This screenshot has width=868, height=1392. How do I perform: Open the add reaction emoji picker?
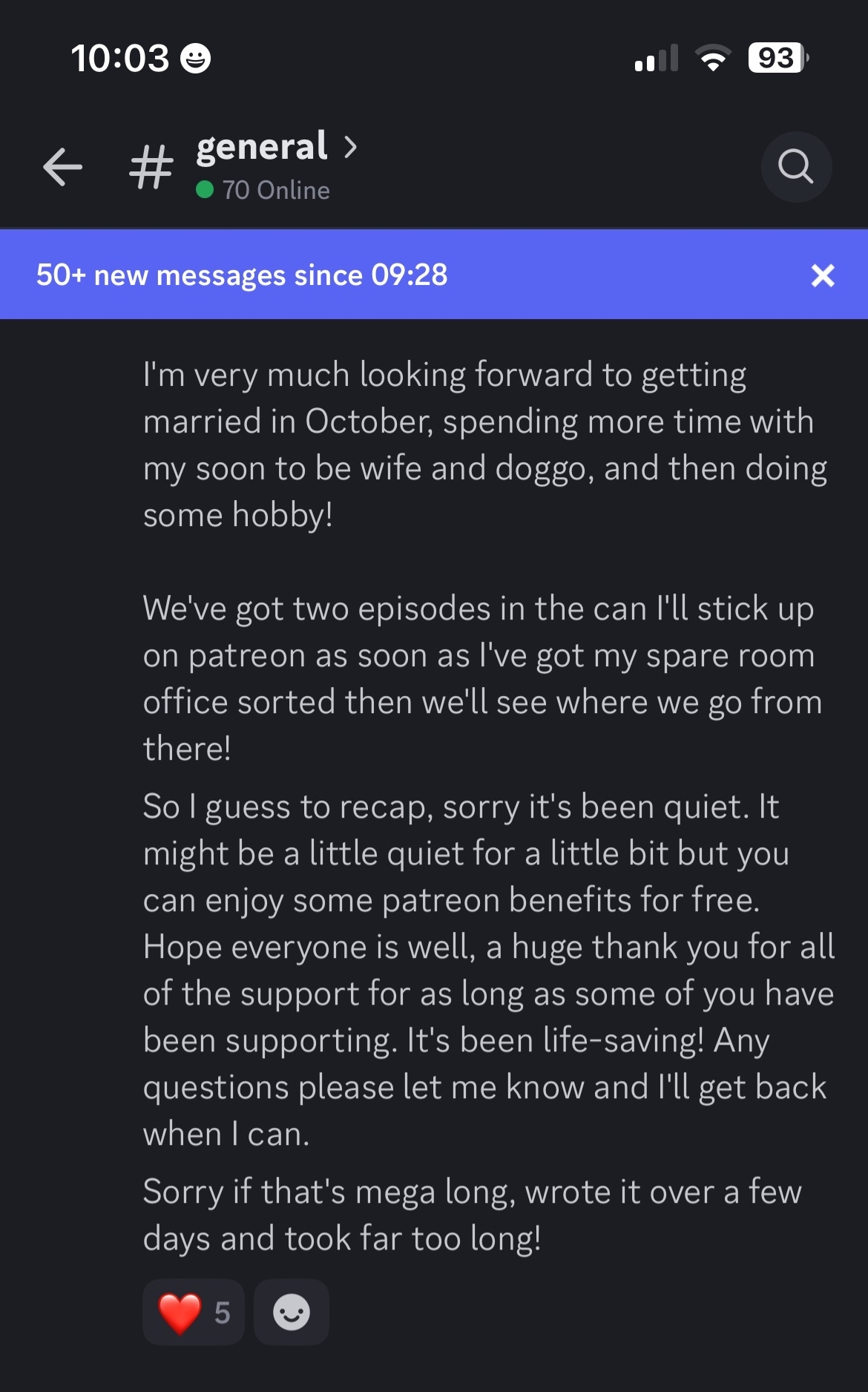click(x=292, y=1312)
